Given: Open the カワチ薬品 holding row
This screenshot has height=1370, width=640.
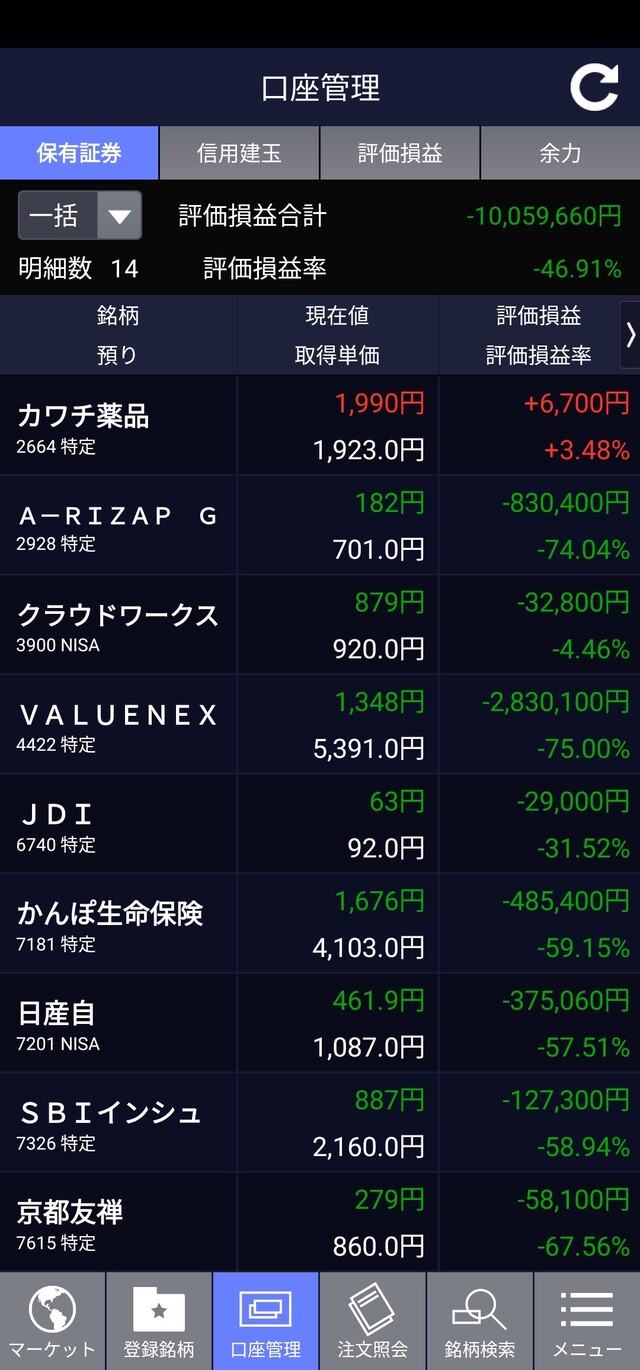Looking at the screenshot, I should coord(320,425).
